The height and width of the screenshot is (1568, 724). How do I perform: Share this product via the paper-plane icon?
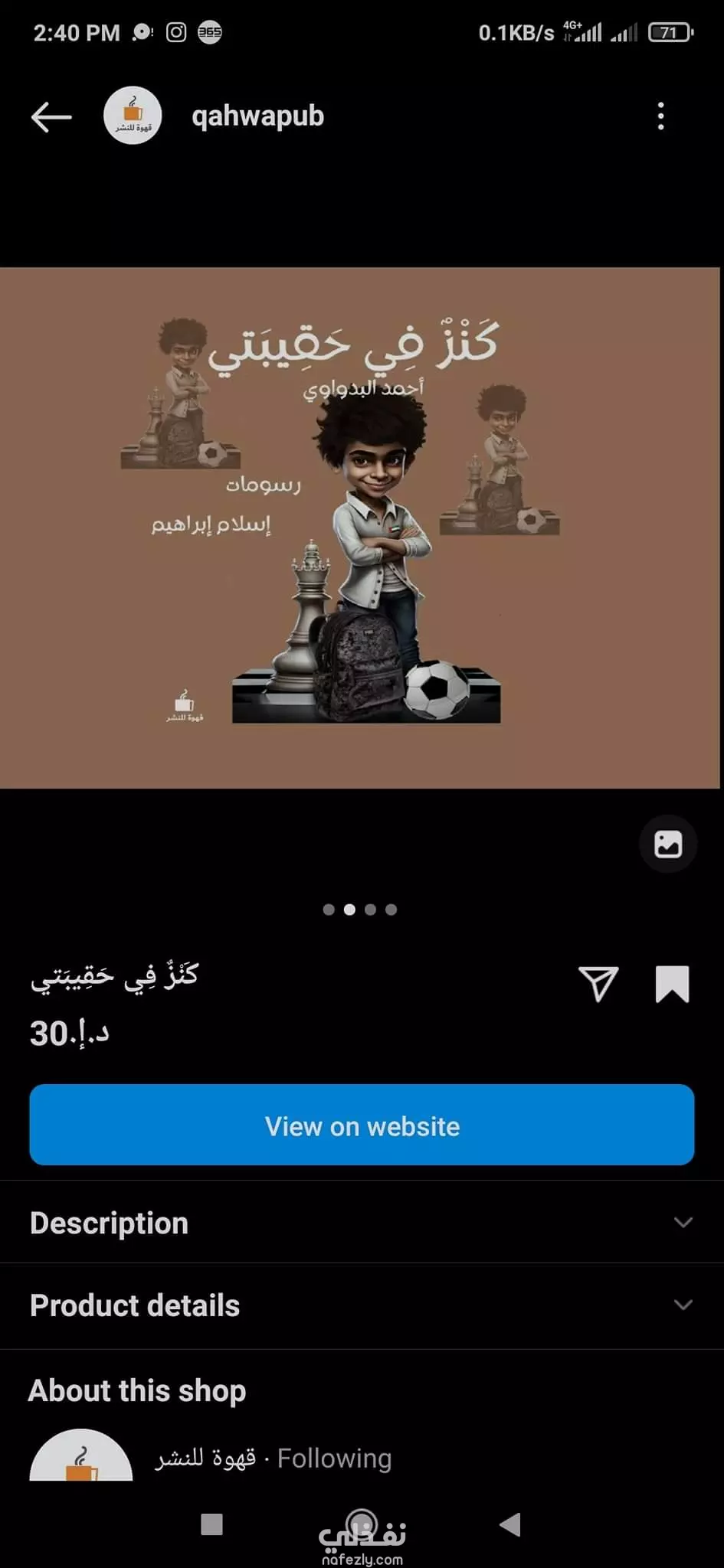[x=598, y=984]
